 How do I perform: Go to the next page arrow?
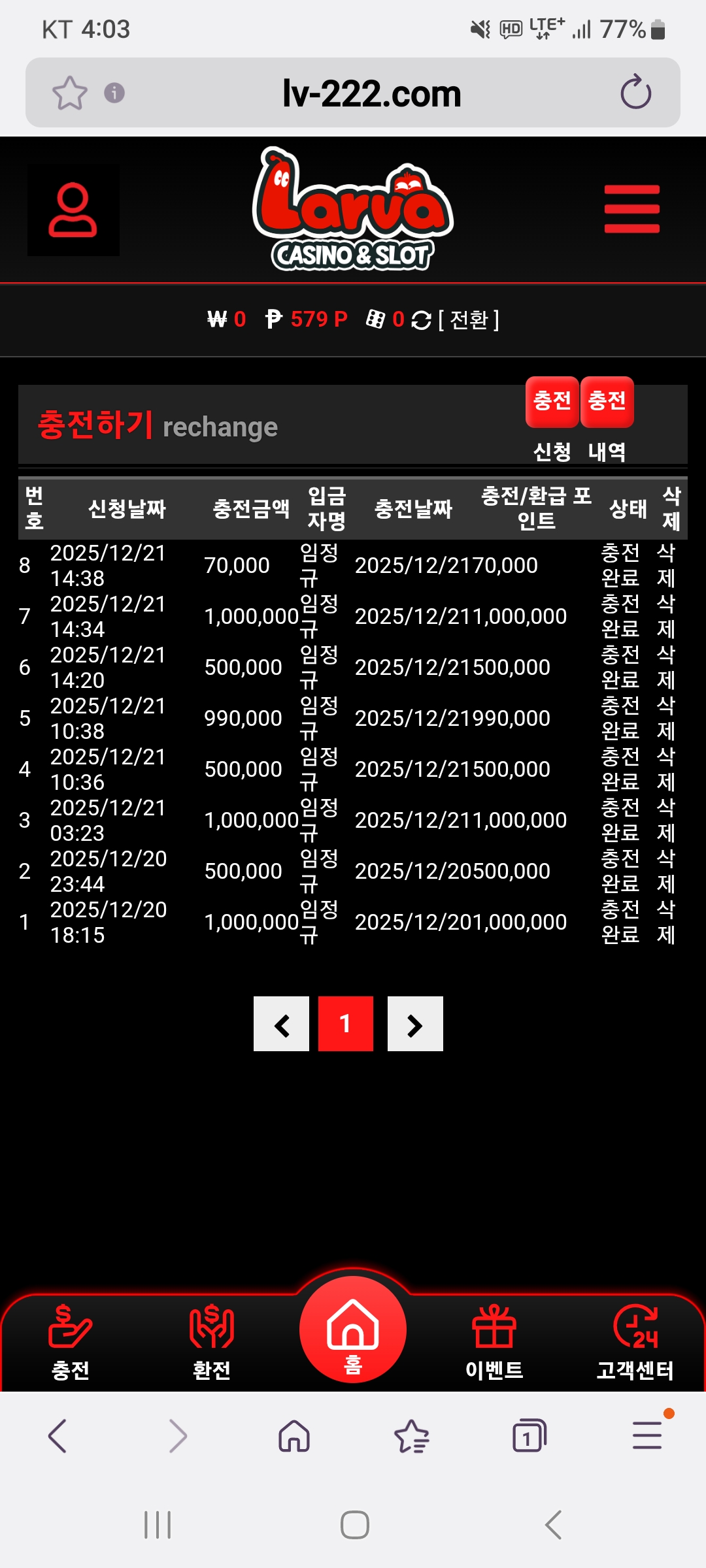[x=415, y=1024]
